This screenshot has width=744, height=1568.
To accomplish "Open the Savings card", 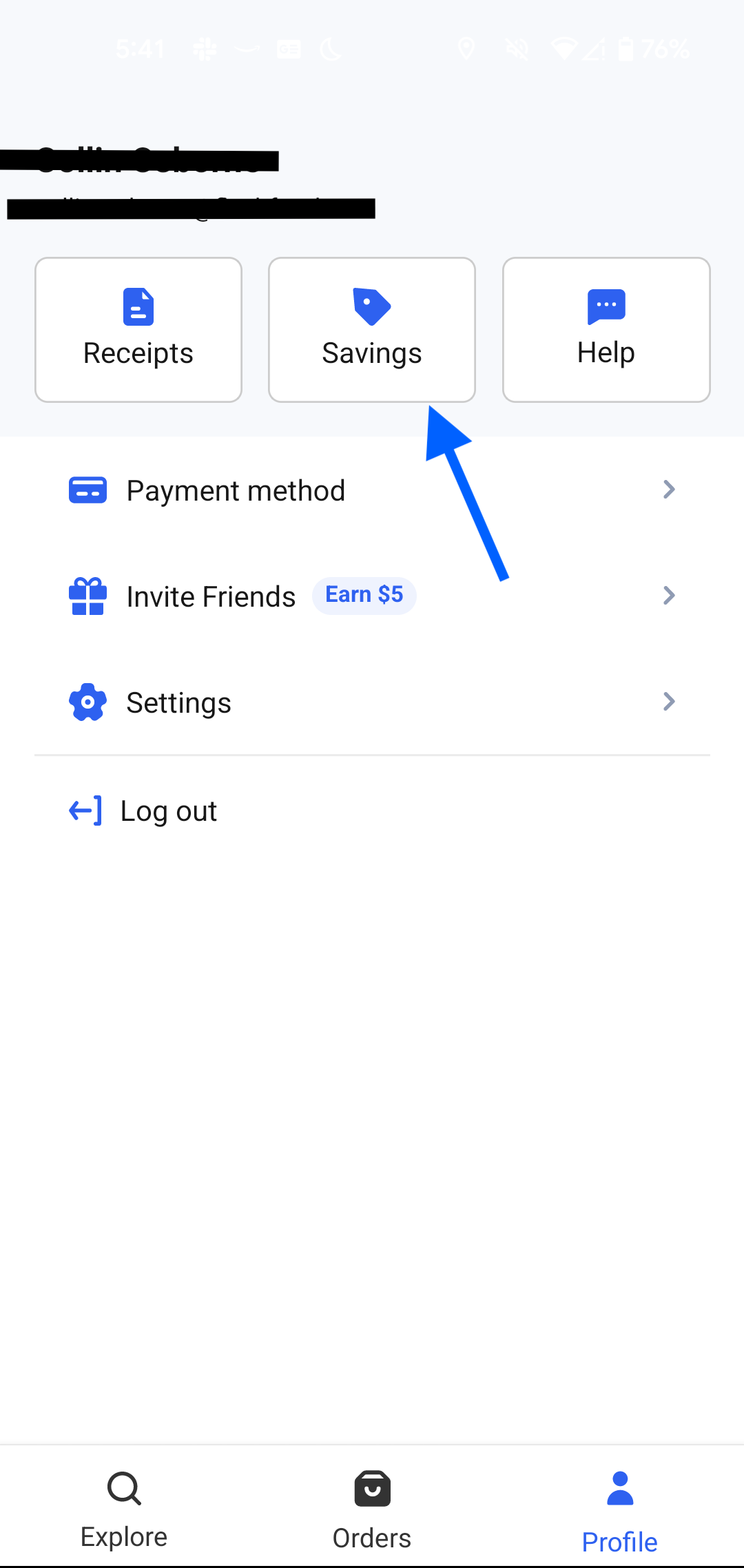I will 371,329.
